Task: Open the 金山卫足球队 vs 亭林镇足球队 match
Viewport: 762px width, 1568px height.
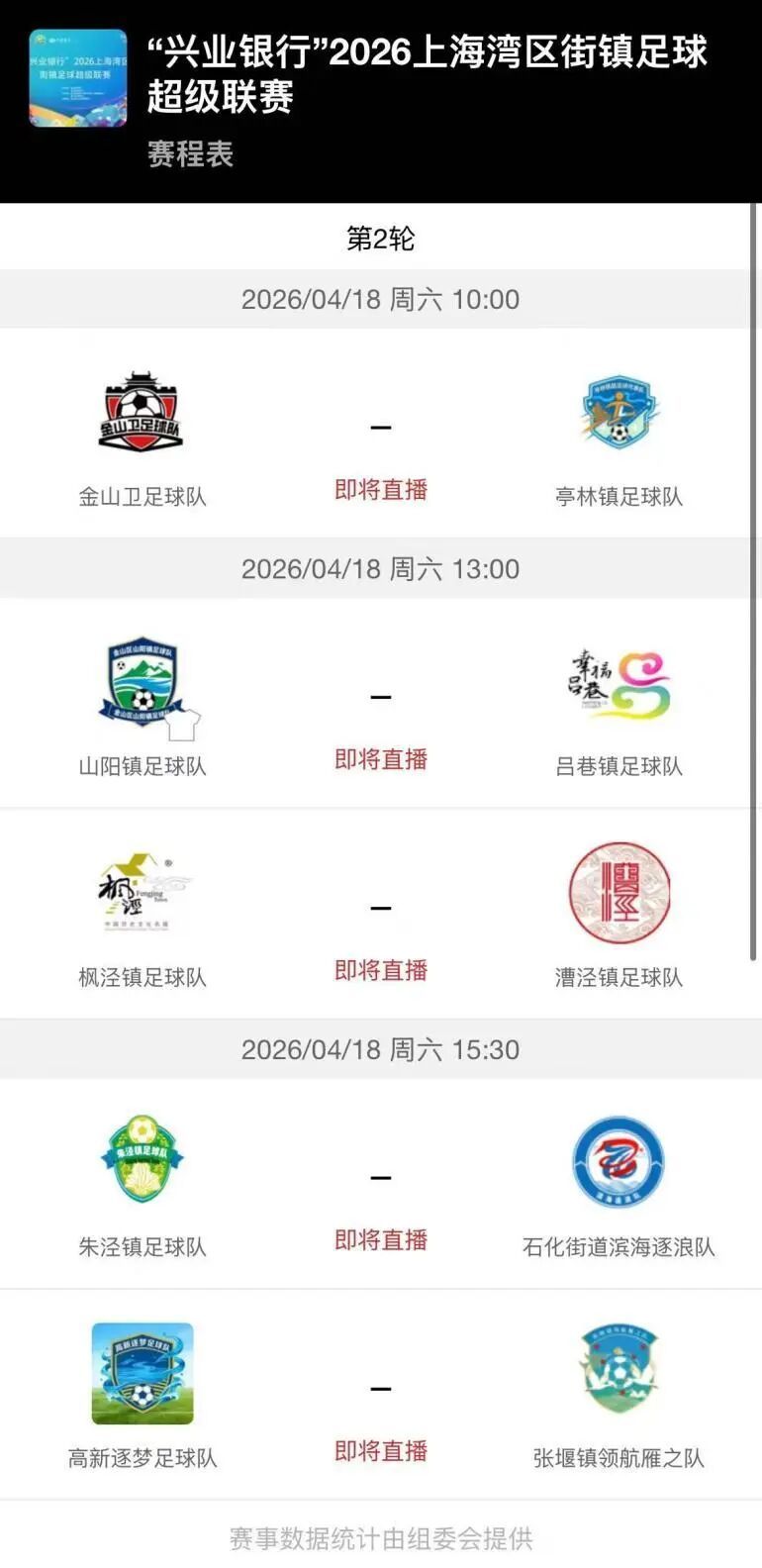Action: pos(381,436)
